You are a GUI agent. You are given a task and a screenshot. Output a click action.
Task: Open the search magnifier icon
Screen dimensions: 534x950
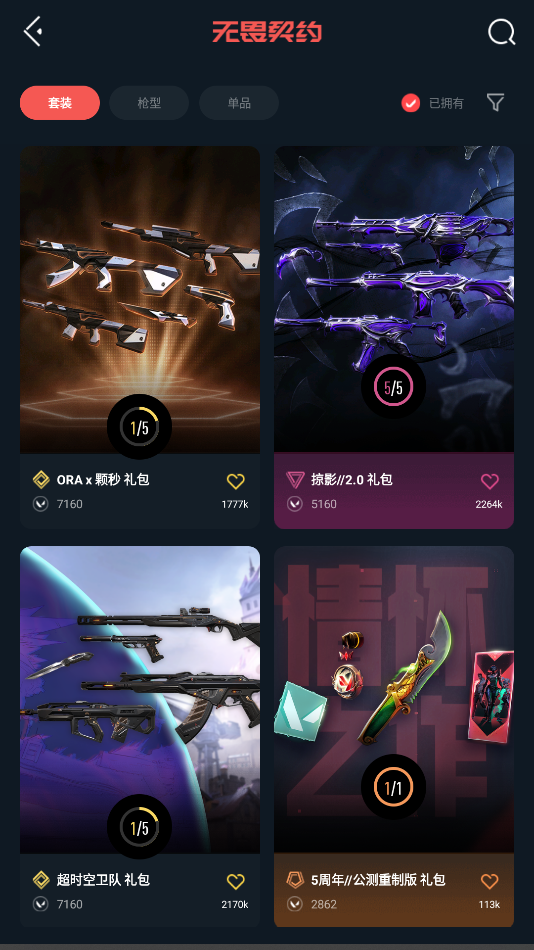[x=502, y=32]
